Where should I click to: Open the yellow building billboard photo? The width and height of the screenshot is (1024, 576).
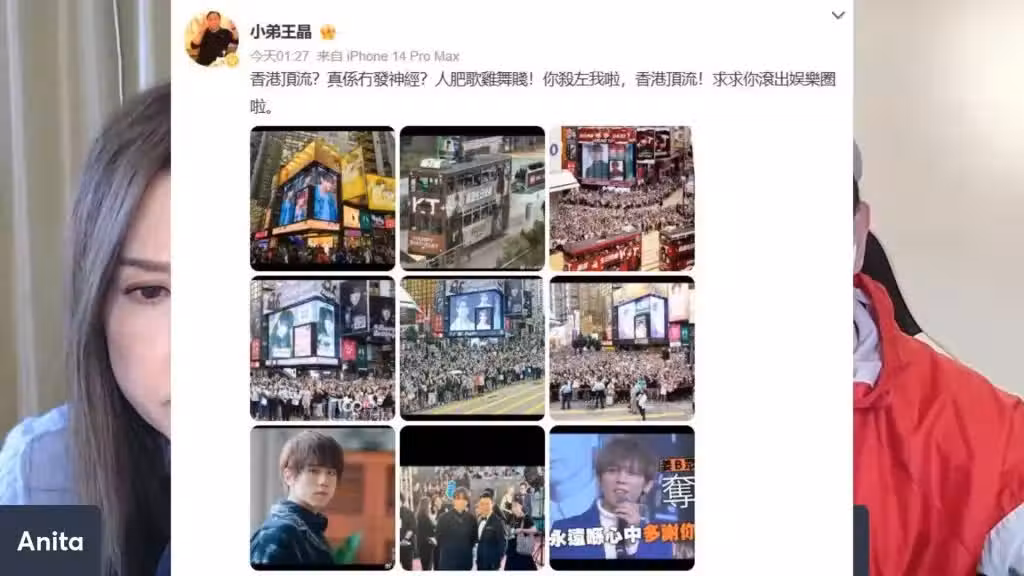[322, 198]
